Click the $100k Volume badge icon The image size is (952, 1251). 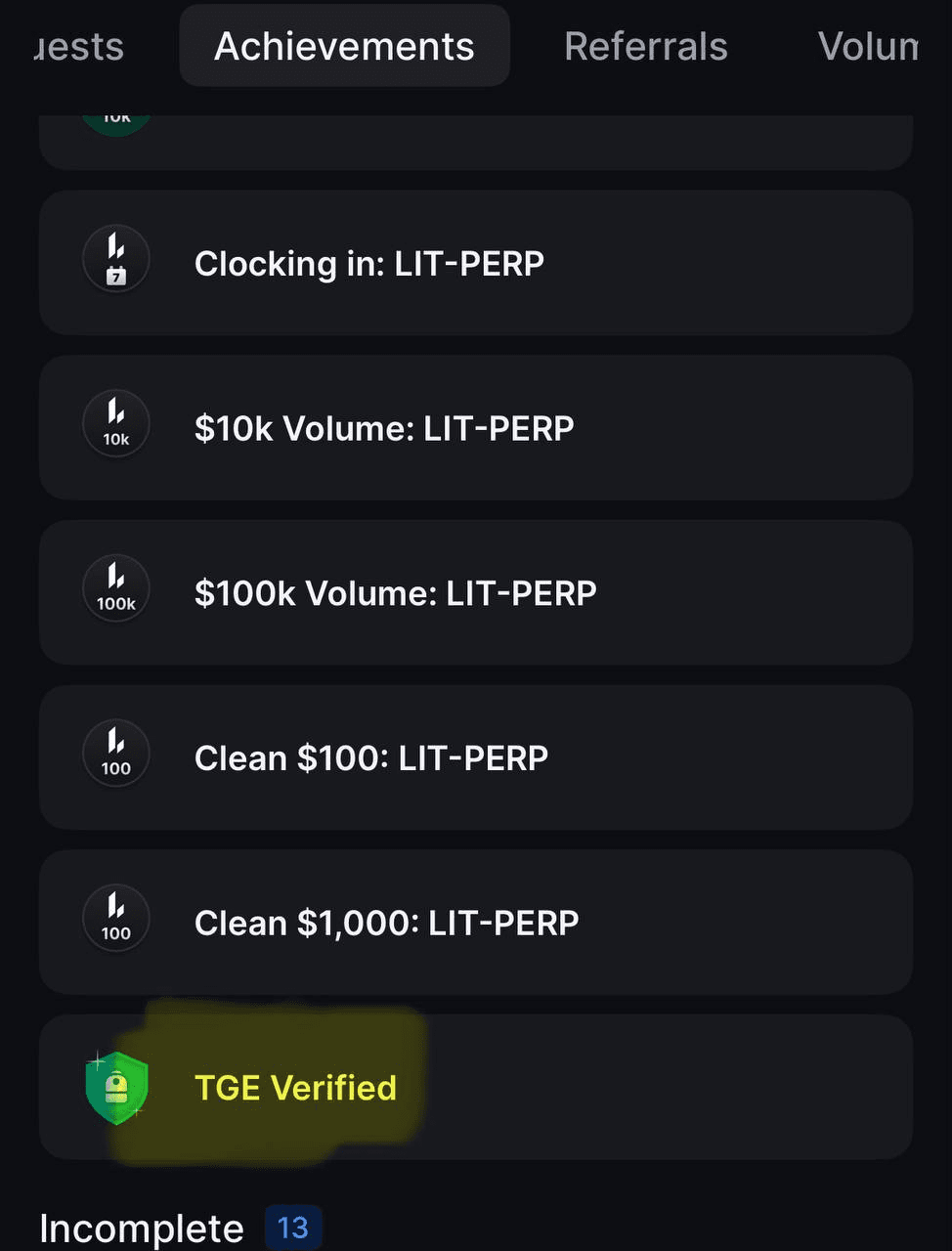pyautogui.click(x=115, y=588)
